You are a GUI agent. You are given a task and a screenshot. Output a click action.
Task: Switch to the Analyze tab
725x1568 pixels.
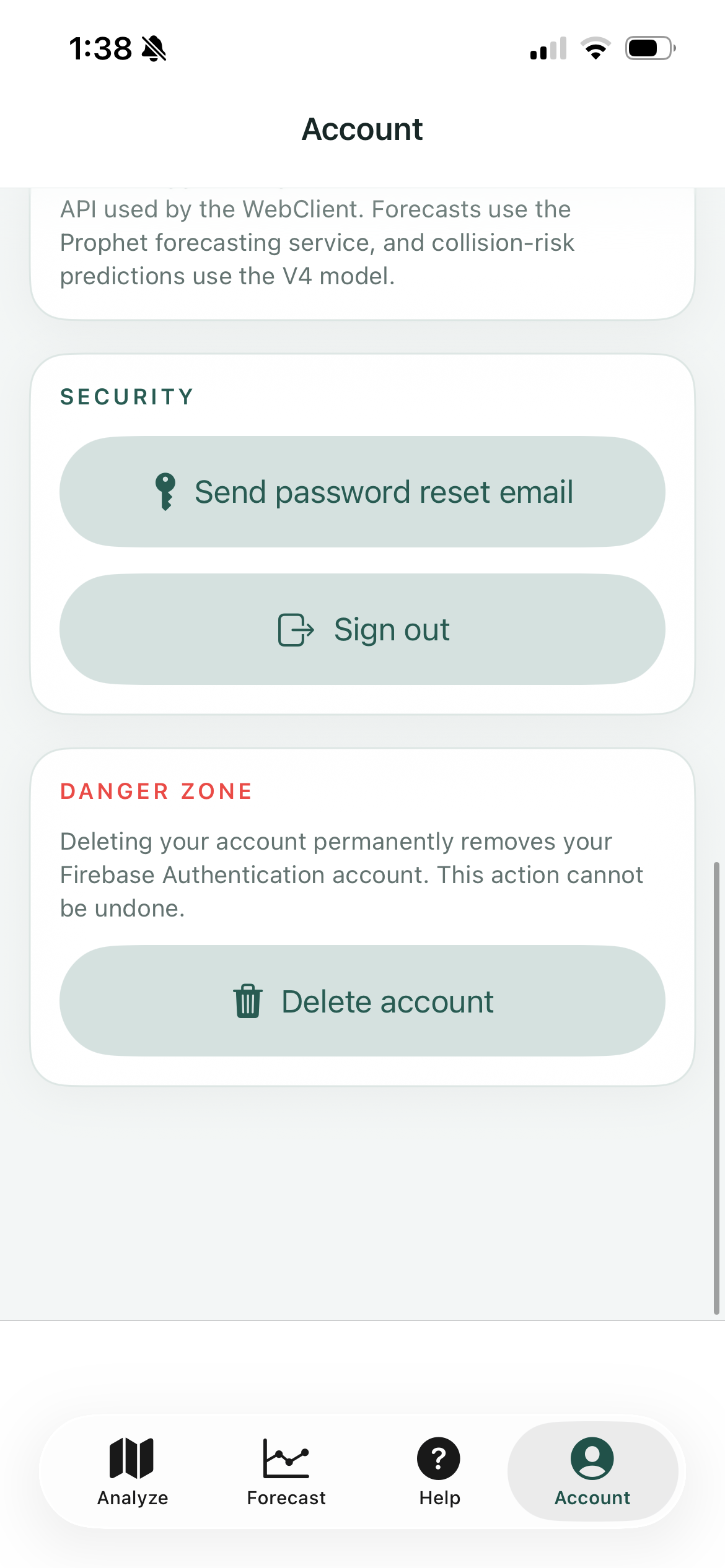coord(133,1471)
